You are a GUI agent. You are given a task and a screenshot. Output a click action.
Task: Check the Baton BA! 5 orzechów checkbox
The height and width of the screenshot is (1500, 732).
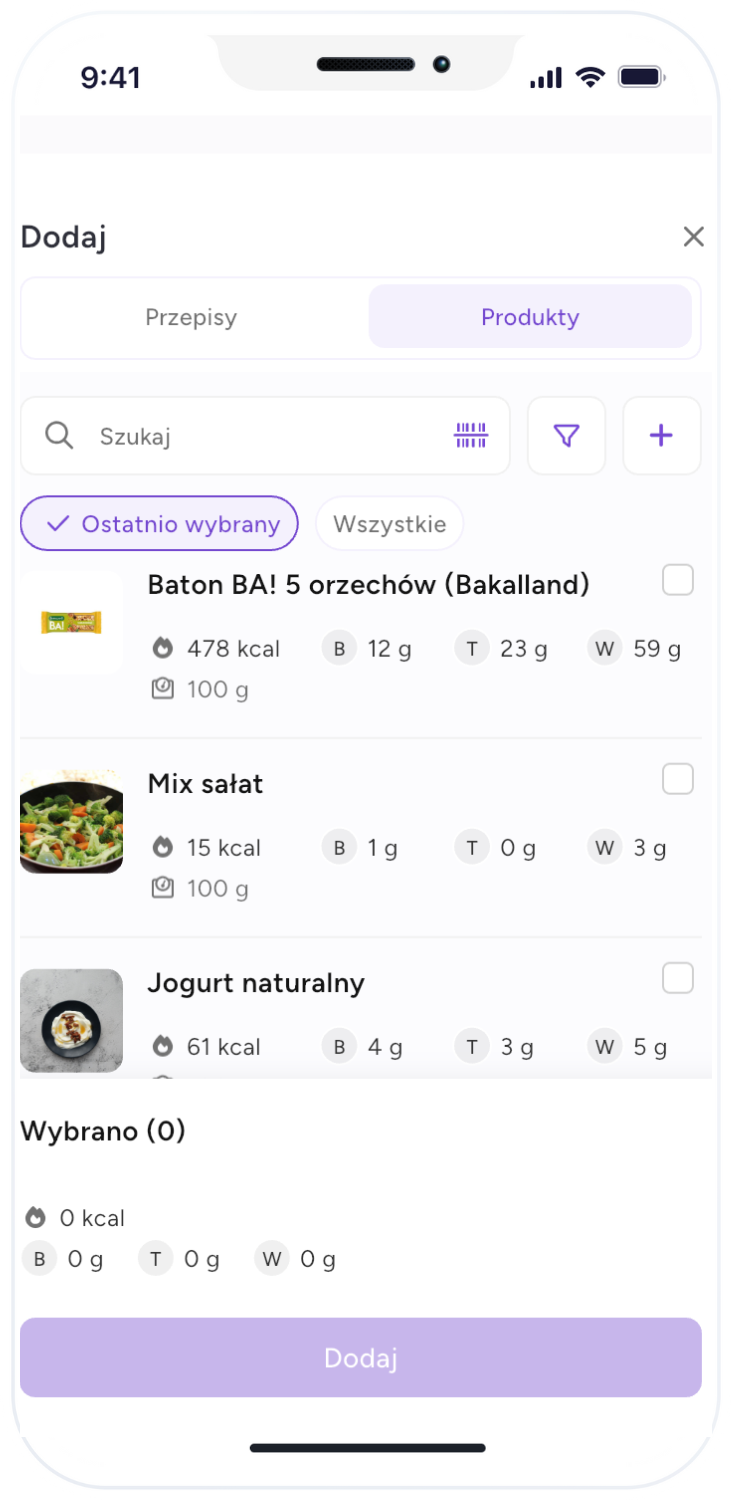click(x=678, y=580)
